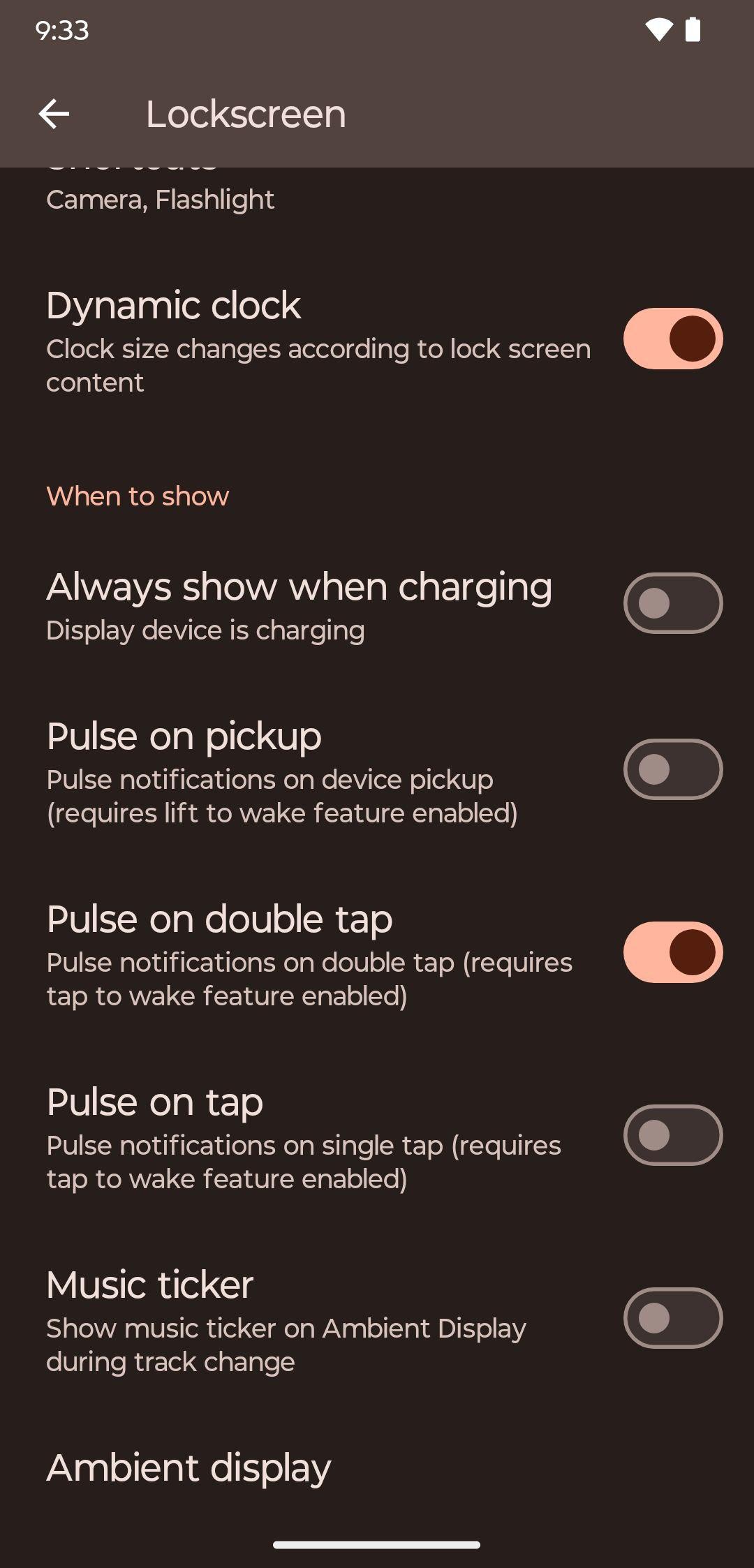Enable Always show when charging

(672, 603)
